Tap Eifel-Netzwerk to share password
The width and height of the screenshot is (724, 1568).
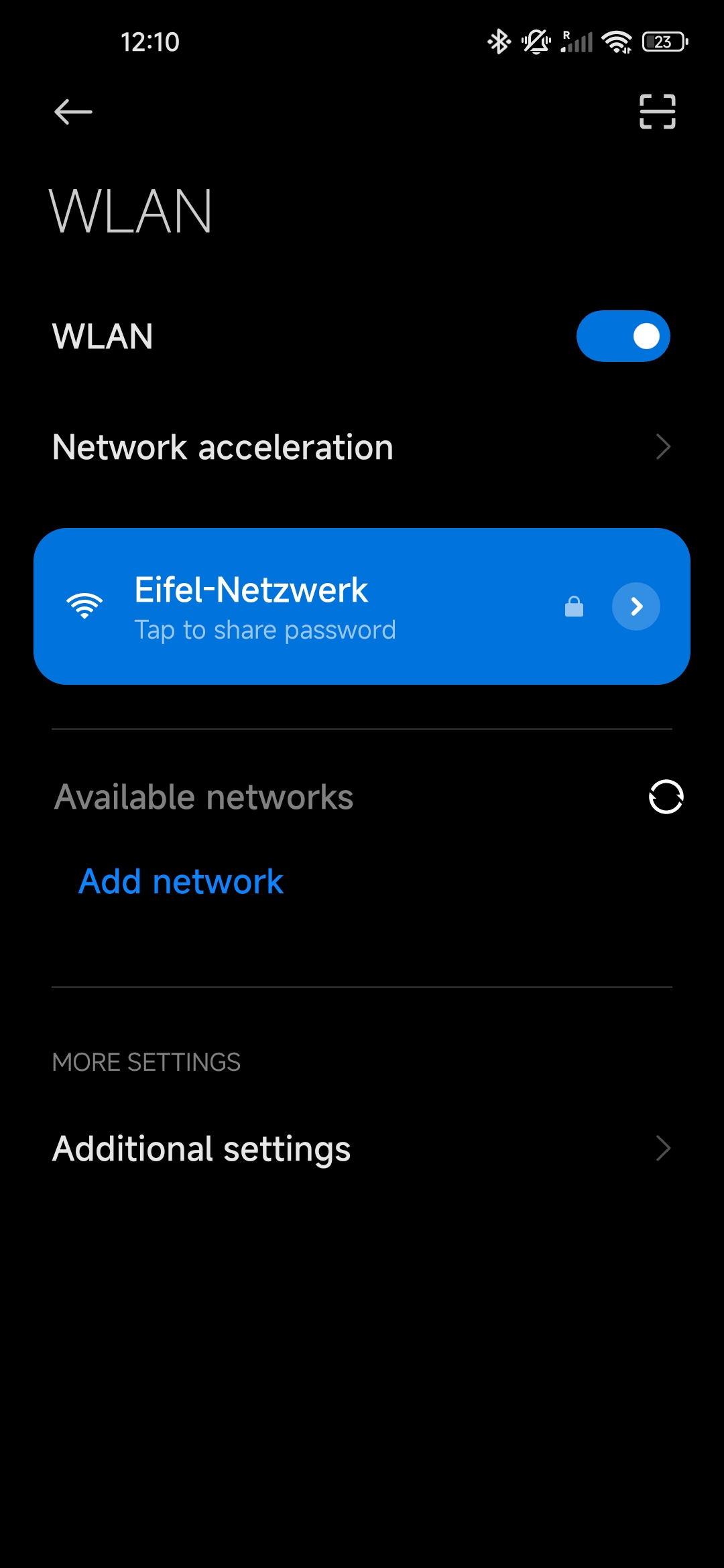pos(362,606)
